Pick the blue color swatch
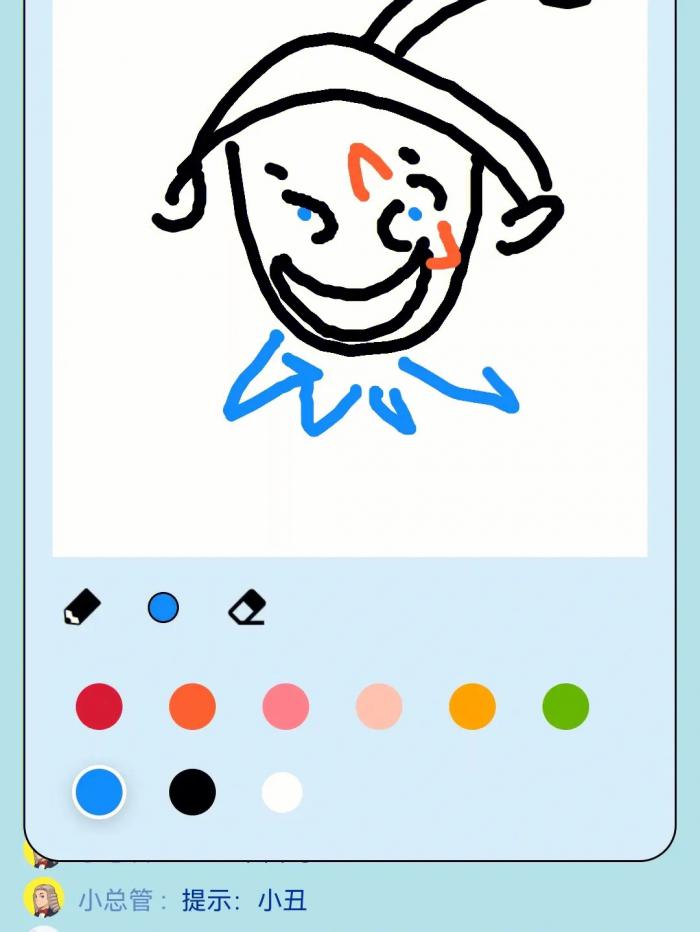Viewport: 700px width, 932px height. click(99, 792)
